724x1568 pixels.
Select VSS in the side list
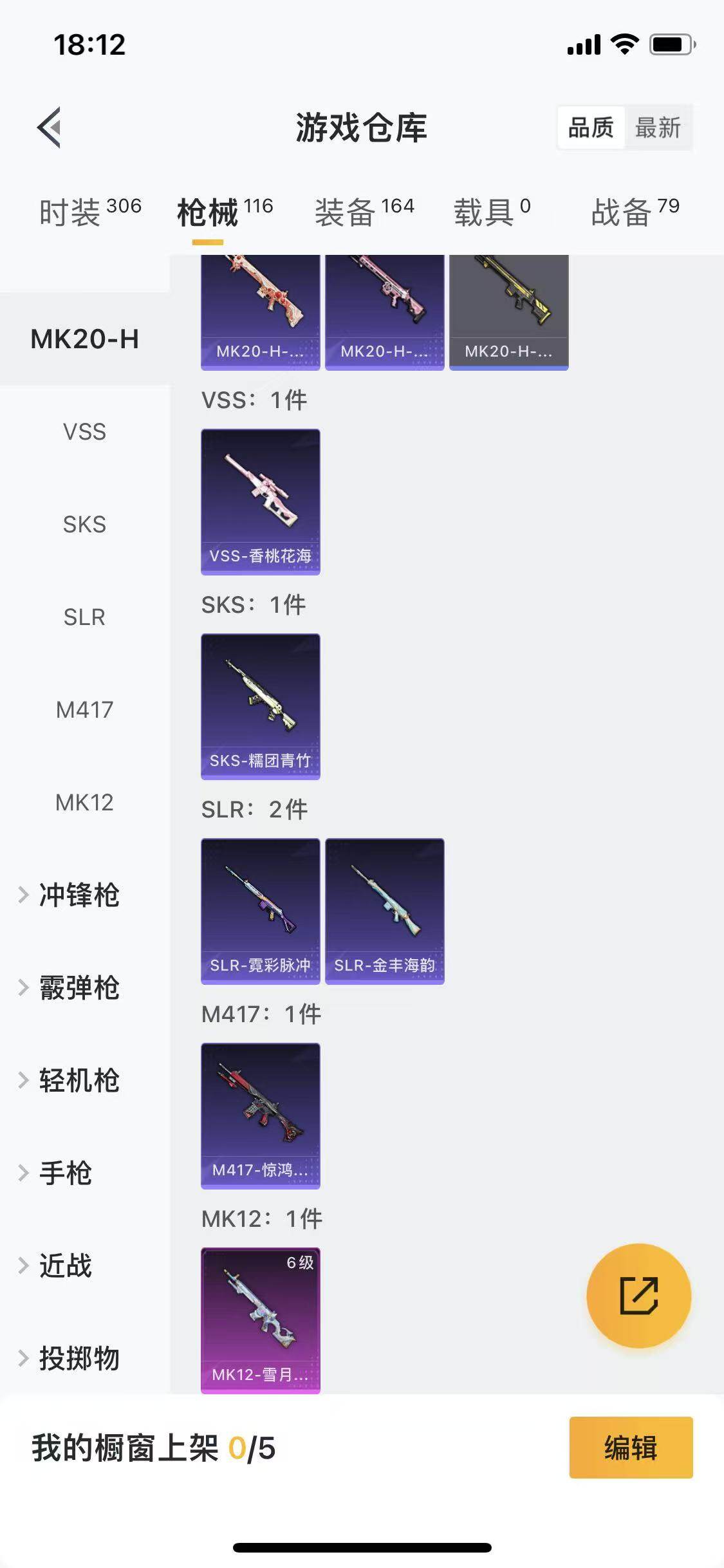(84, 432)
